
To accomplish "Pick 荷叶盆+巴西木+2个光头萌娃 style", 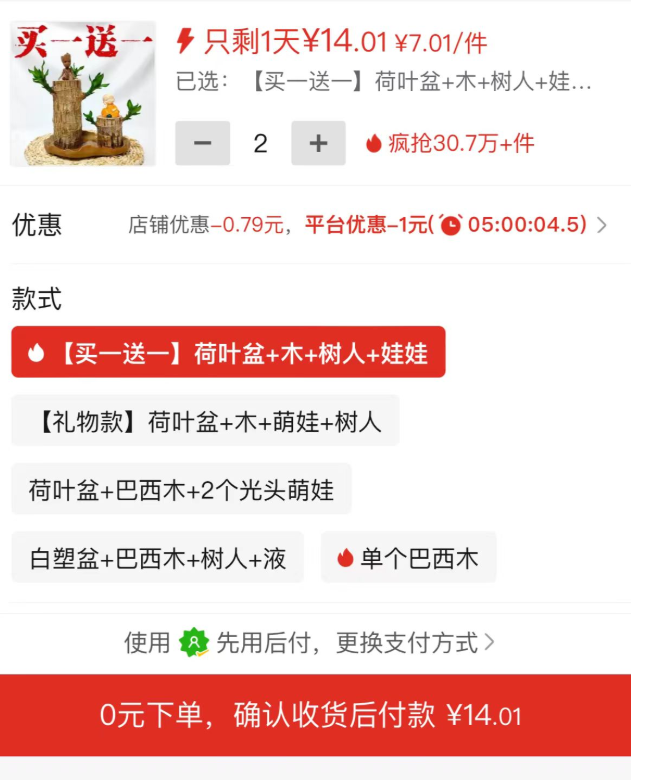I will pyautogui.click(x=181, y=489).
